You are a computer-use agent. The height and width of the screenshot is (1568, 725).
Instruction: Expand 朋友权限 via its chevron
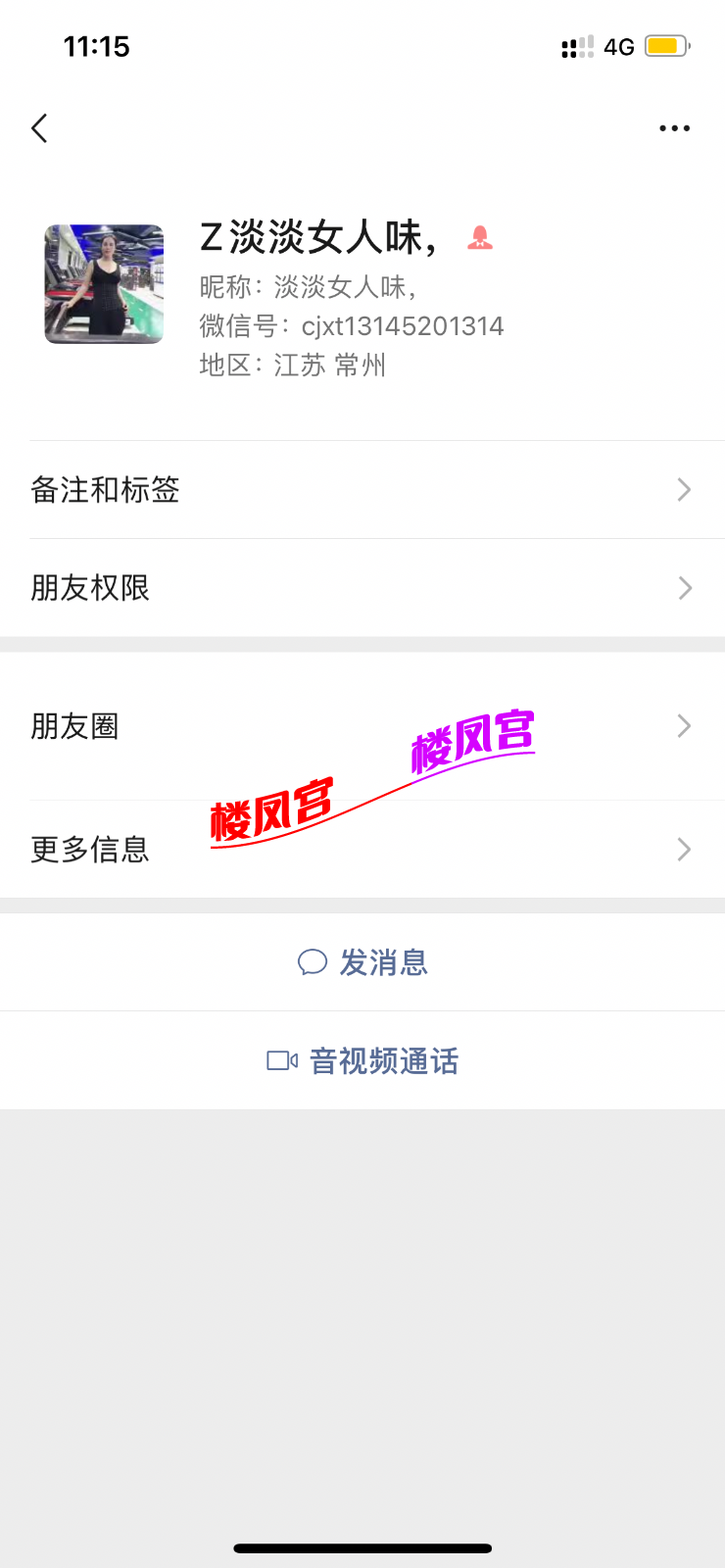coord(684,588)
